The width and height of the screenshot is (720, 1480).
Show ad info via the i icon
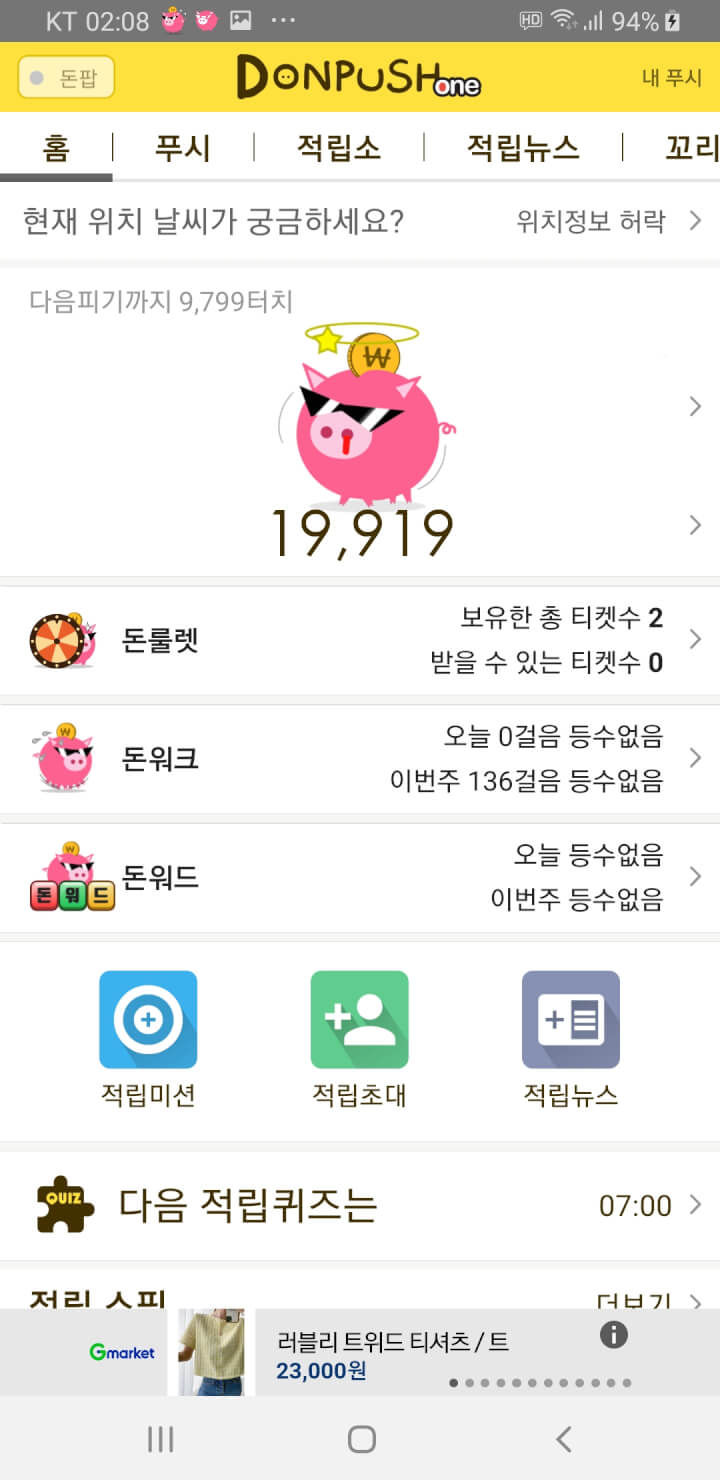pyautogui.click(x=613, y=1334)
